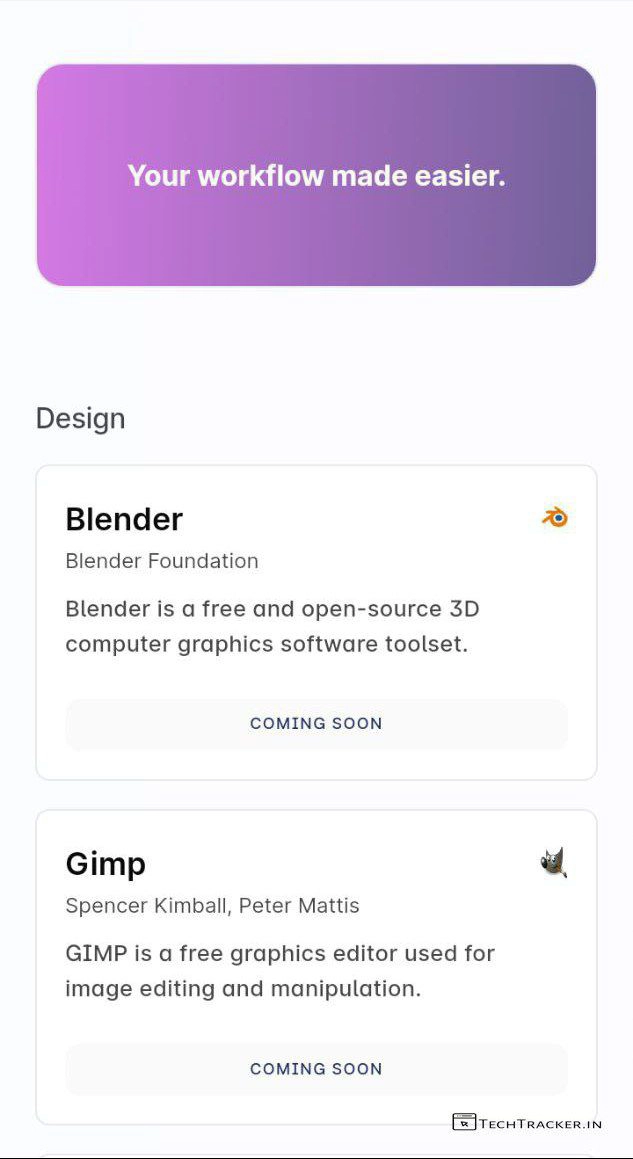Tap Coming Soon button under Gimp

(316, 1068)
